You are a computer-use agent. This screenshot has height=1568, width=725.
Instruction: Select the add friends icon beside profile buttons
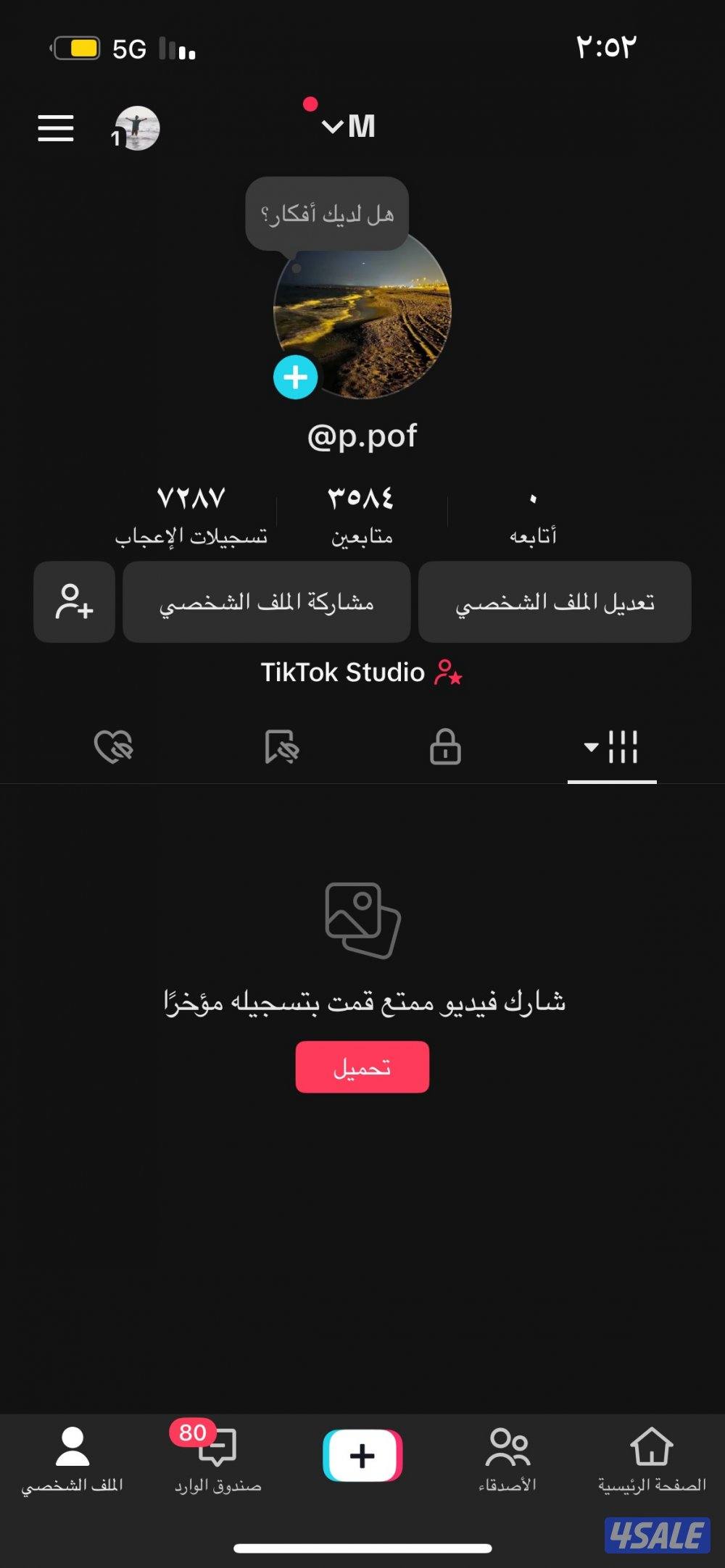point(73,602)
